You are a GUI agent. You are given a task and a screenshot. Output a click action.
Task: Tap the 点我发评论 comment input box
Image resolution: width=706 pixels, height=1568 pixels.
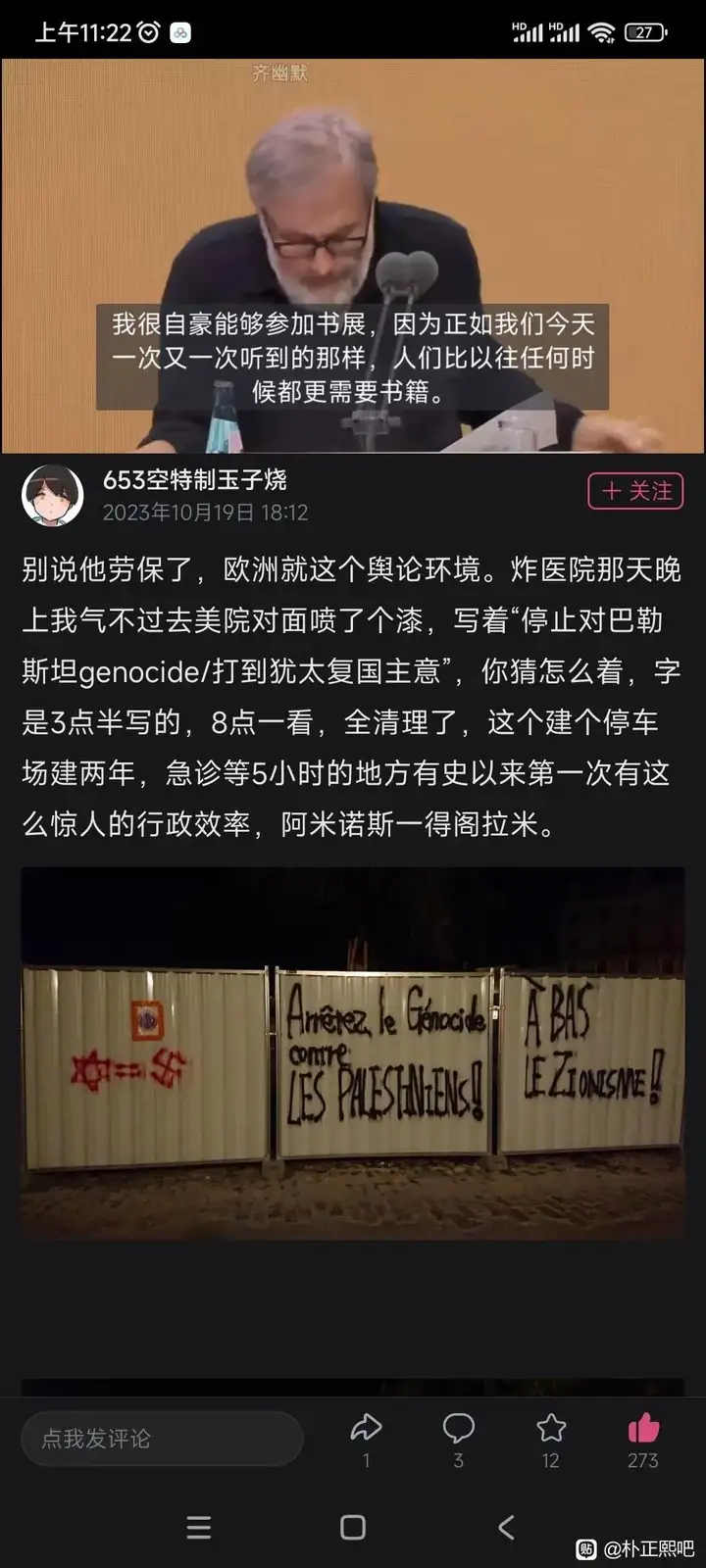click(162, 1439)
